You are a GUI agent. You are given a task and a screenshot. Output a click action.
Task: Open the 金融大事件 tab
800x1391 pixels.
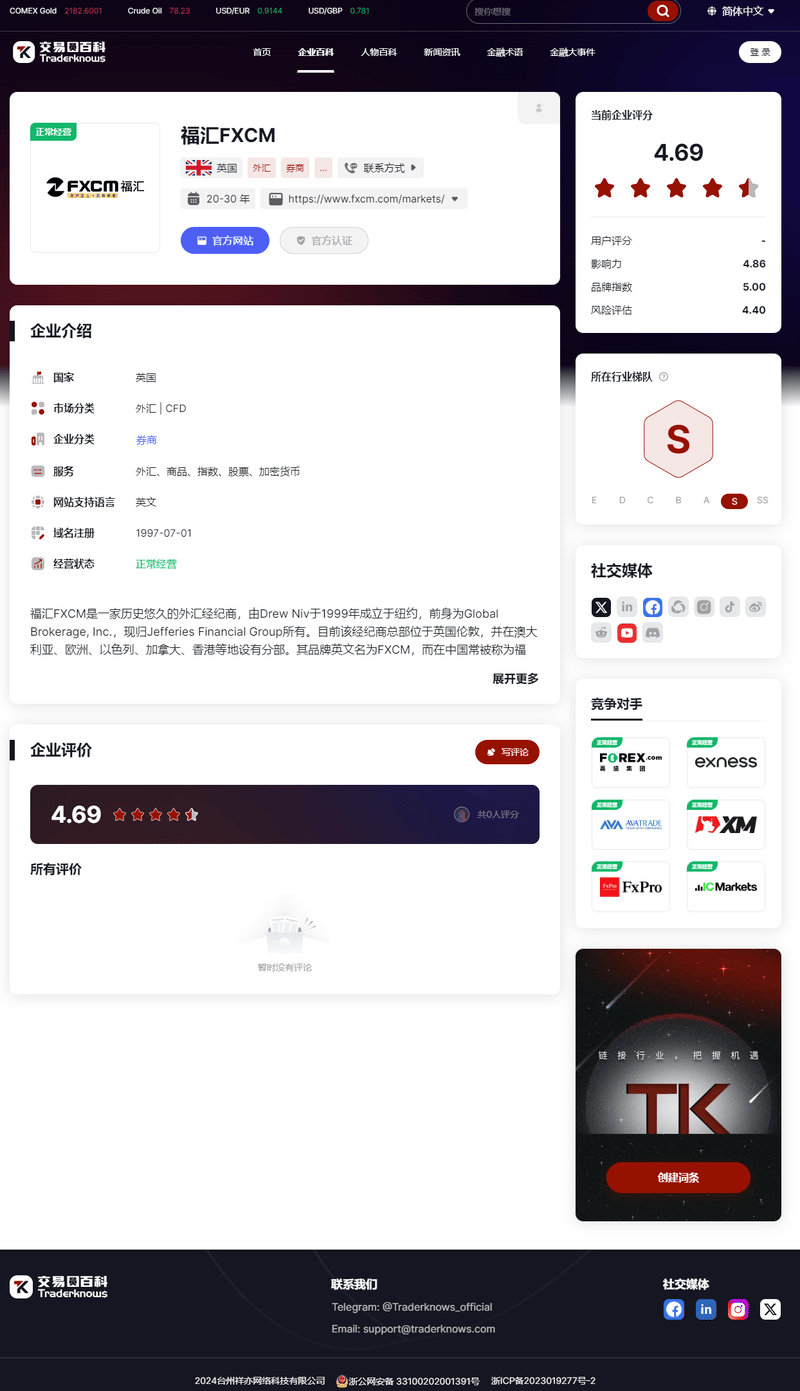click(x=573, y=52)
